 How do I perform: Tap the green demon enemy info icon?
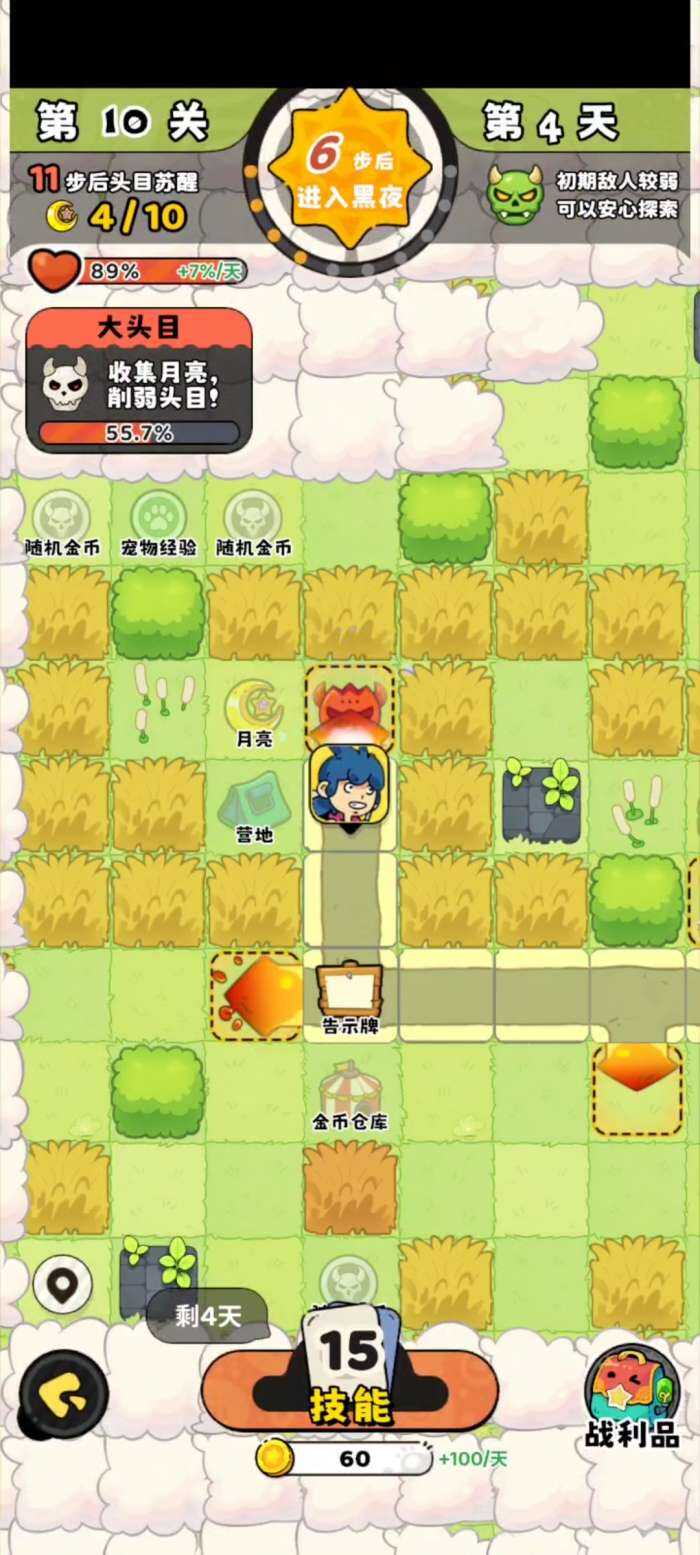click(515, 194)
